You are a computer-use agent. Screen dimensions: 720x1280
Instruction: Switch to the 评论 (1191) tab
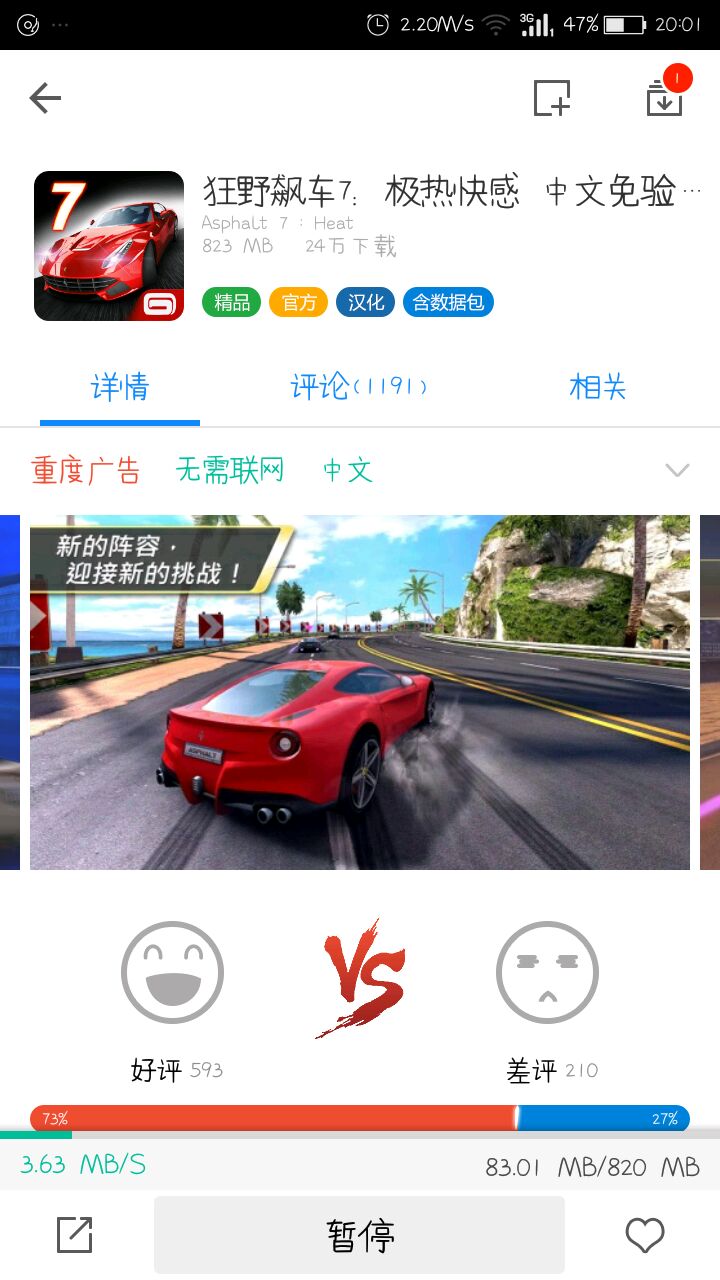359,387
